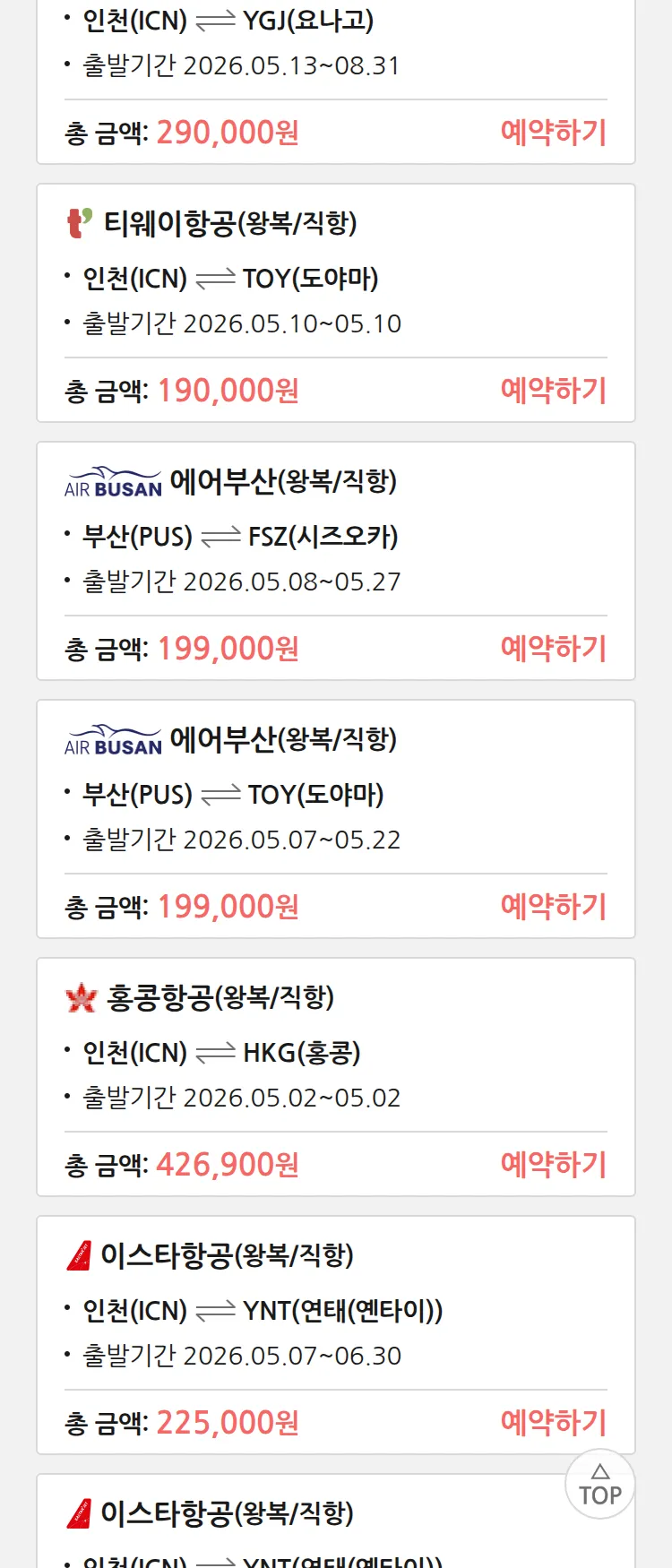Image resolution: width=672 pixels, height=1568 pixels.
Task: Tap 예약하기 for the Incheon–Yonago 290,000원 fare
Action: [x=553, y=133]
